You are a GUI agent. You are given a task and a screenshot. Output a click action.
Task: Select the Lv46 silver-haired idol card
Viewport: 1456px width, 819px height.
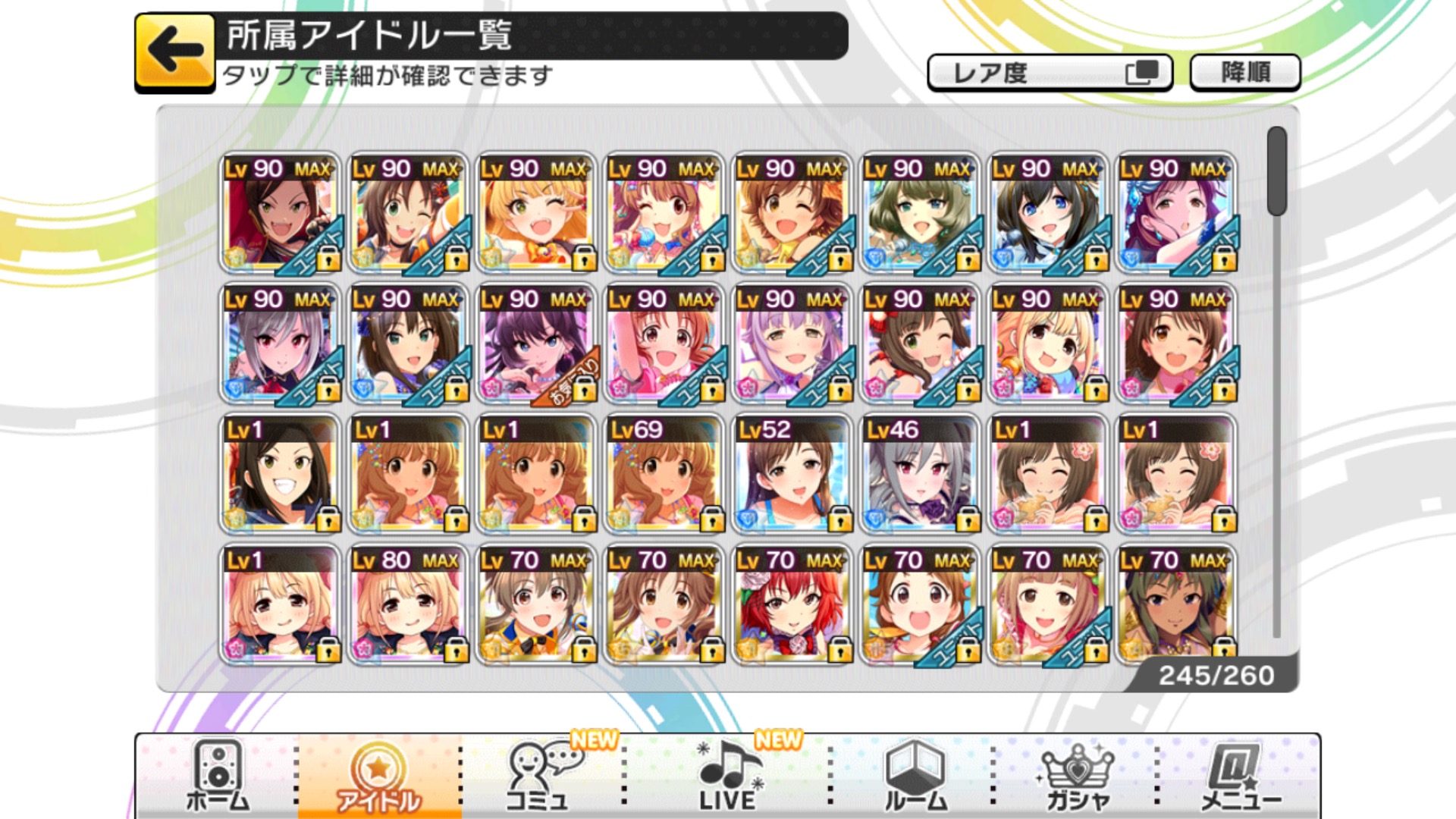click(920, 474)
